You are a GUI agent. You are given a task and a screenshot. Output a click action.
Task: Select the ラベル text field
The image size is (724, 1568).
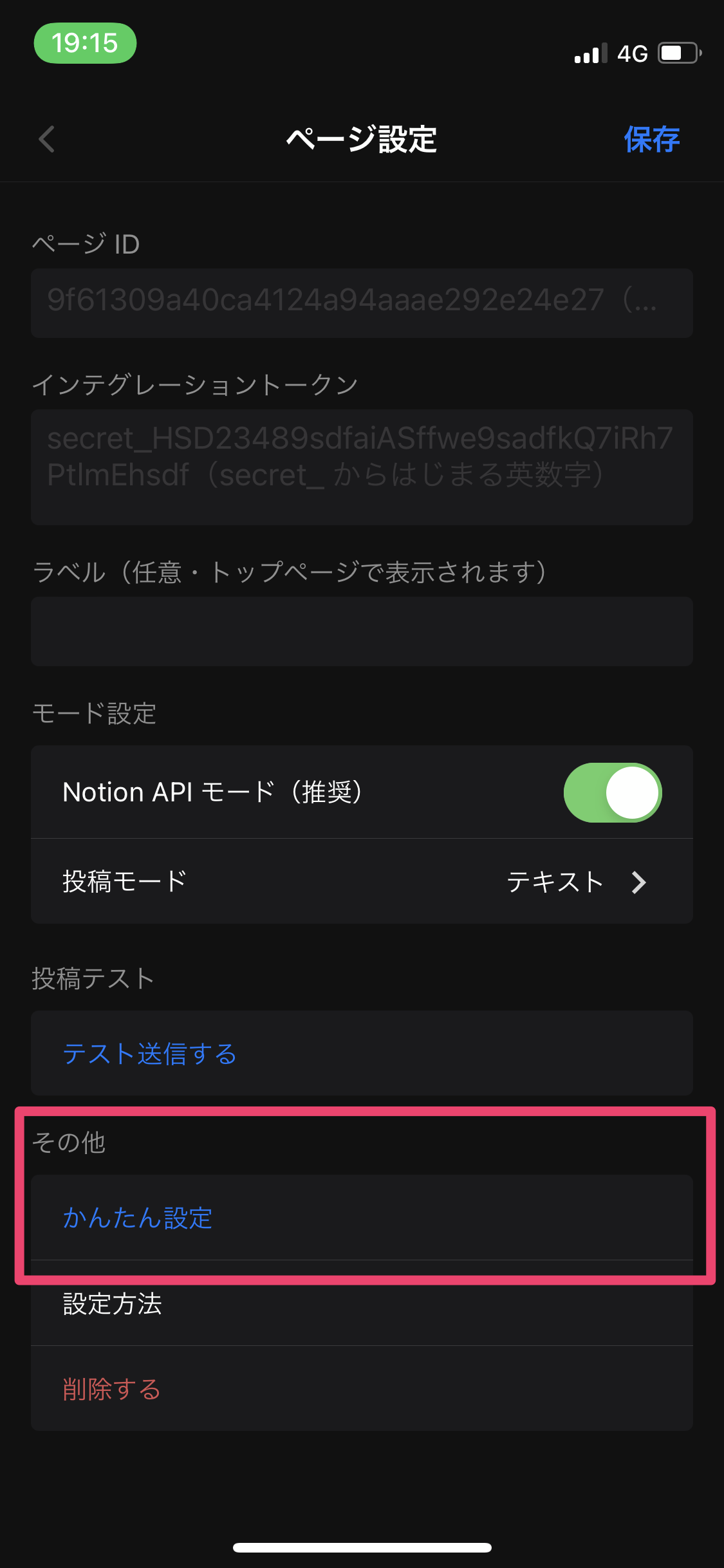362,631
